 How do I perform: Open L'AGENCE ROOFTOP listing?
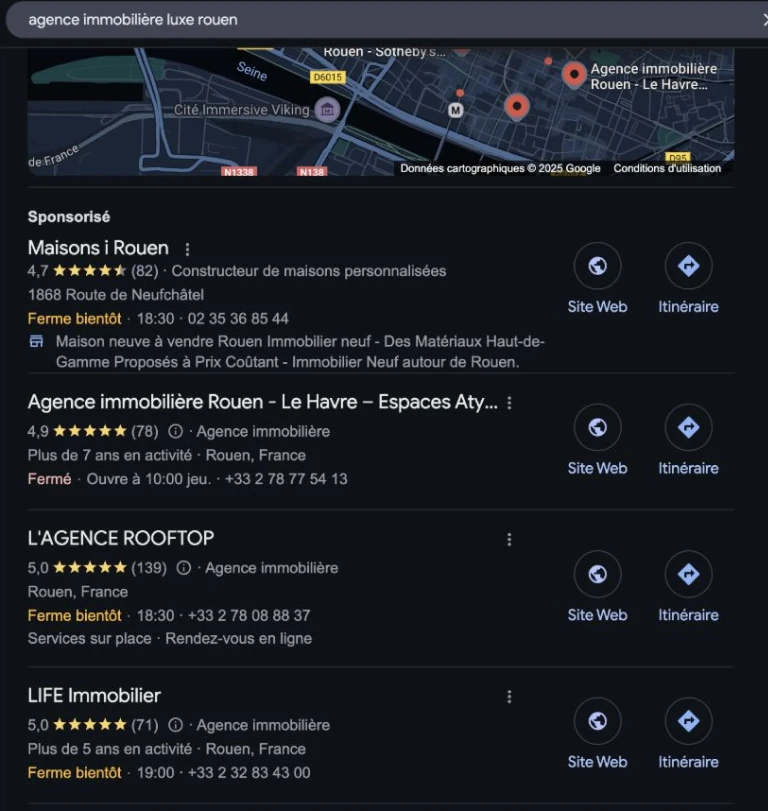click(121, 538)
